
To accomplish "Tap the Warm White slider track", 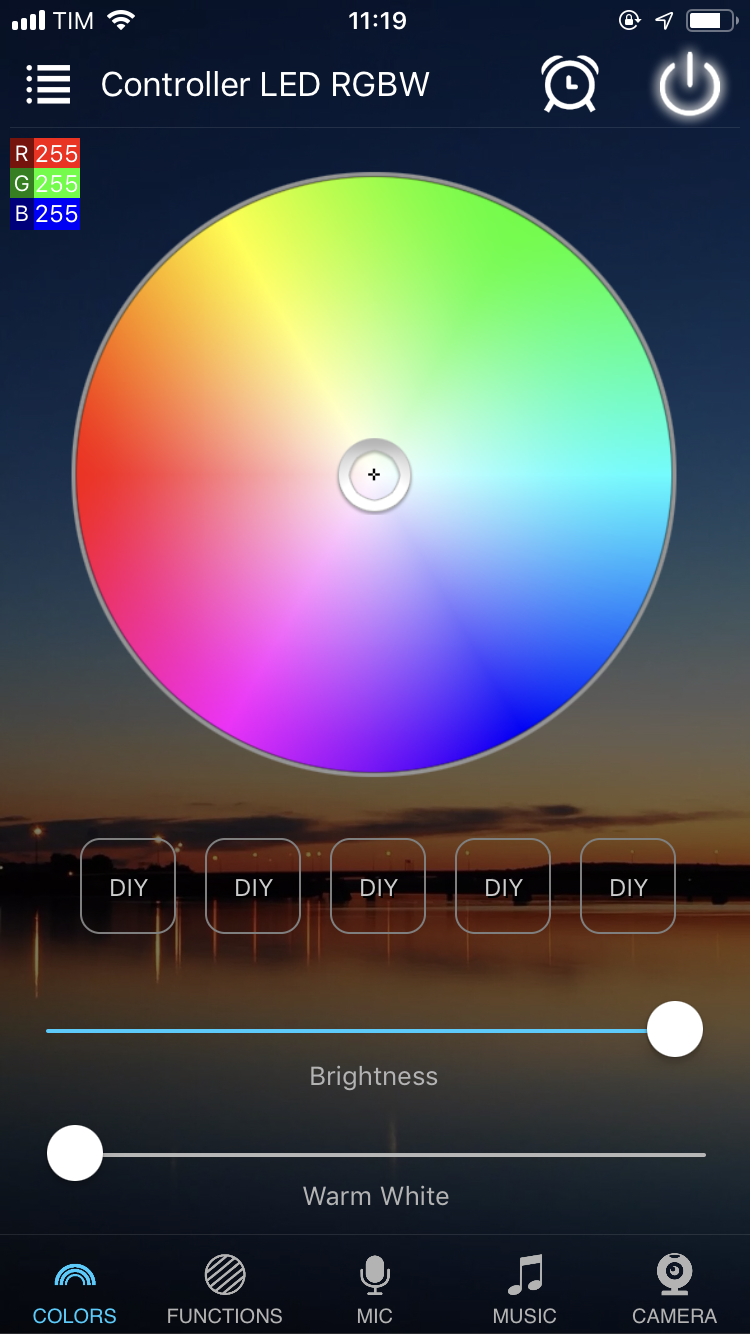I will pyautogui.click(x=400, y=1154).
